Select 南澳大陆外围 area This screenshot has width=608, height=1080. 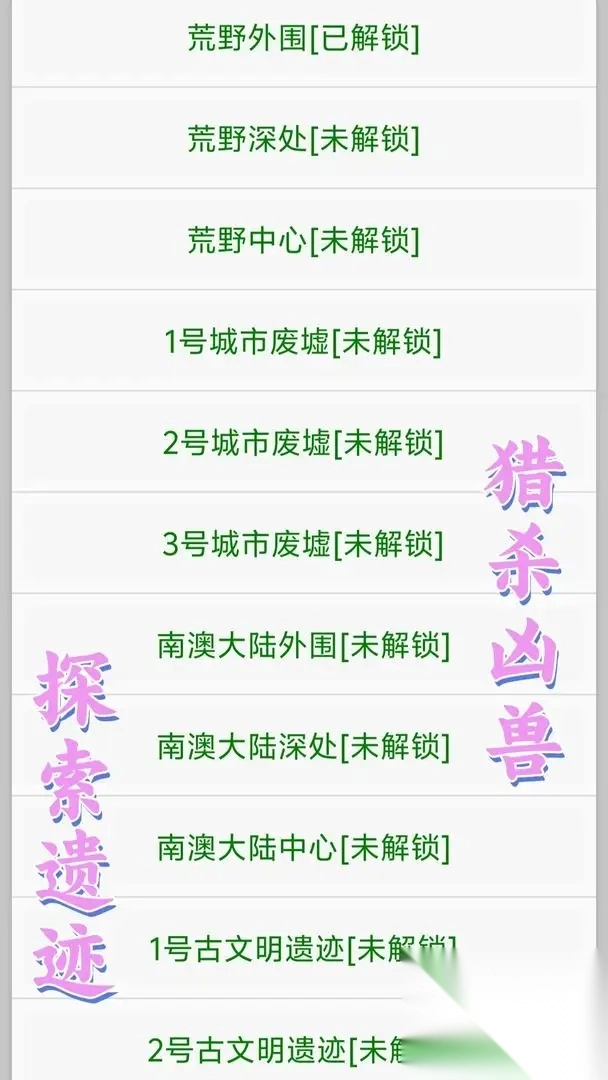303,645
